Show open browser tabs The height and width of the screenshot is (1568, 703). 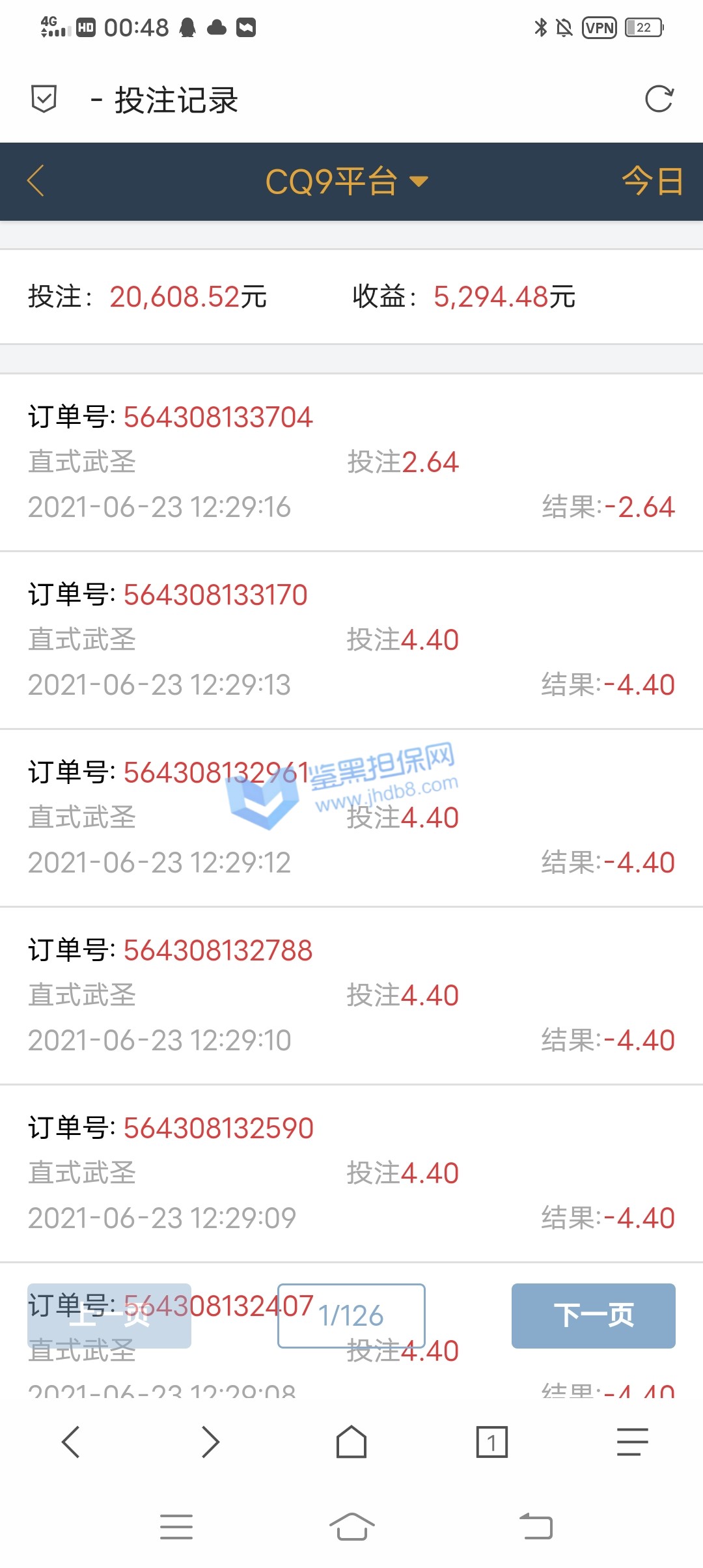(x=492, y=1442)
